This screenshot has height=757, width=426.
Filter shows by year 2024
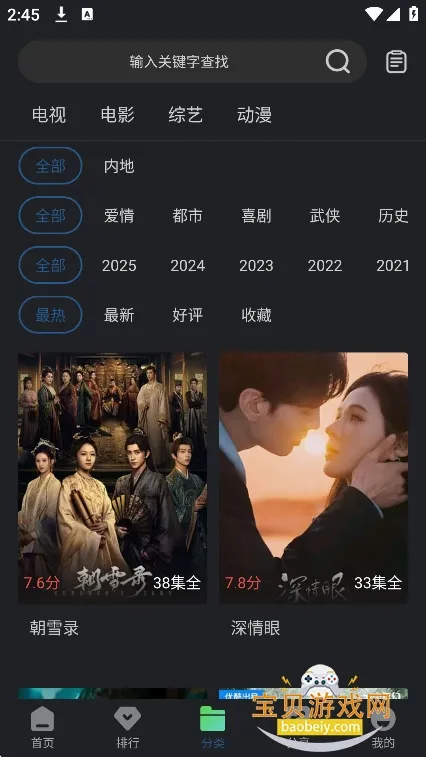(x=187, y=266)
